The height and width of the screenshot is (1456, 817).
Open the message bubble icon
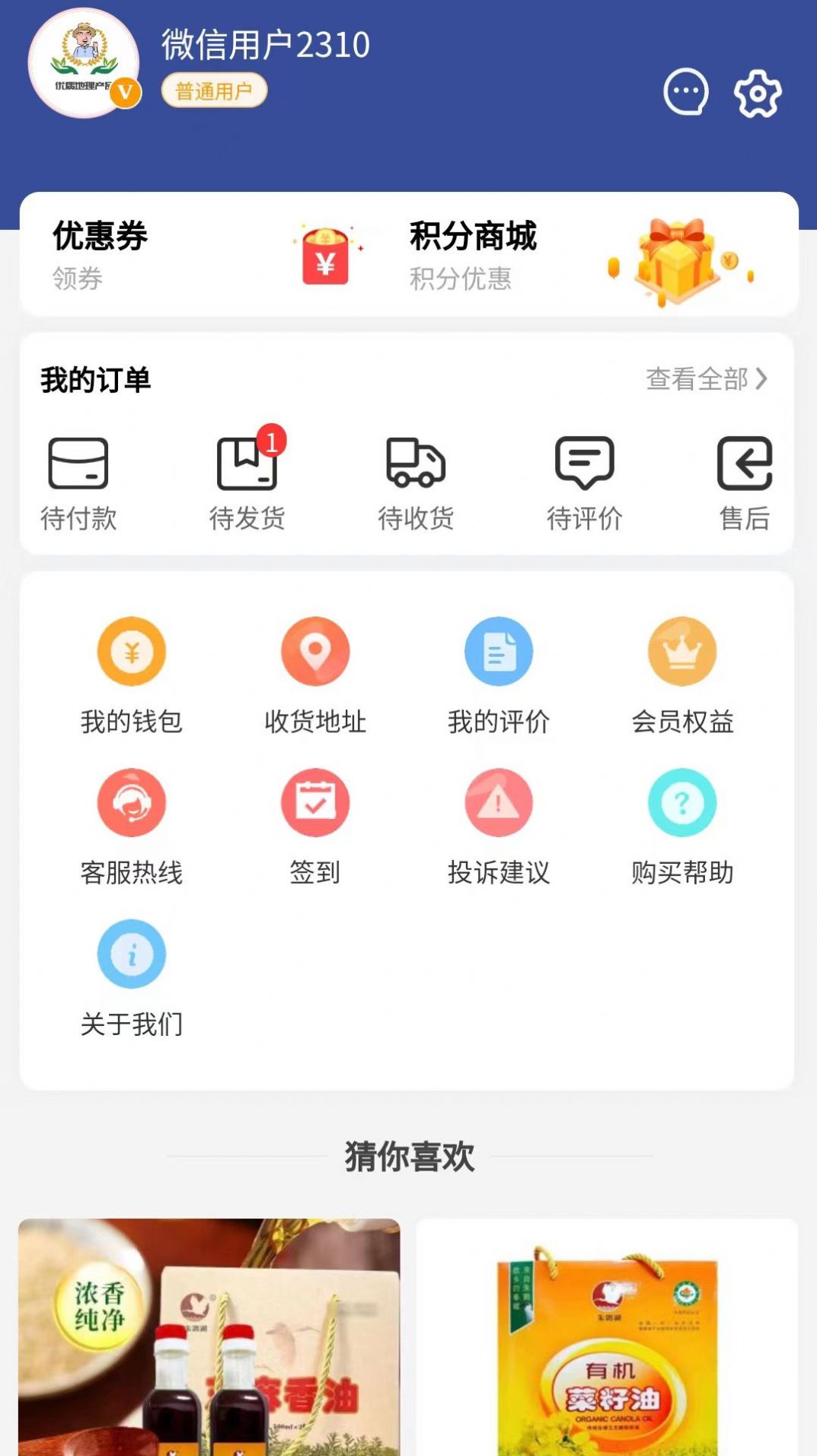click(x=685, y=93)
